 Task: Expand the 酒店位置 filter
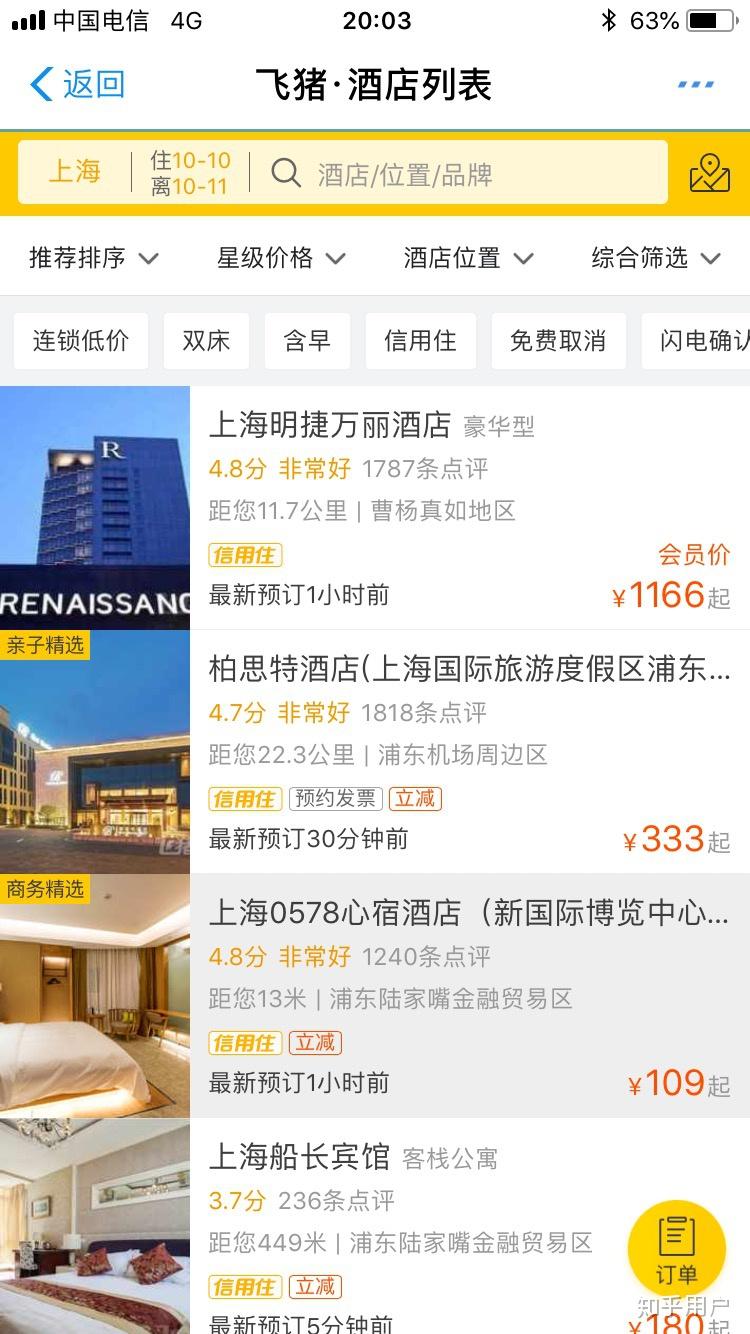click(x=468, y=258)
